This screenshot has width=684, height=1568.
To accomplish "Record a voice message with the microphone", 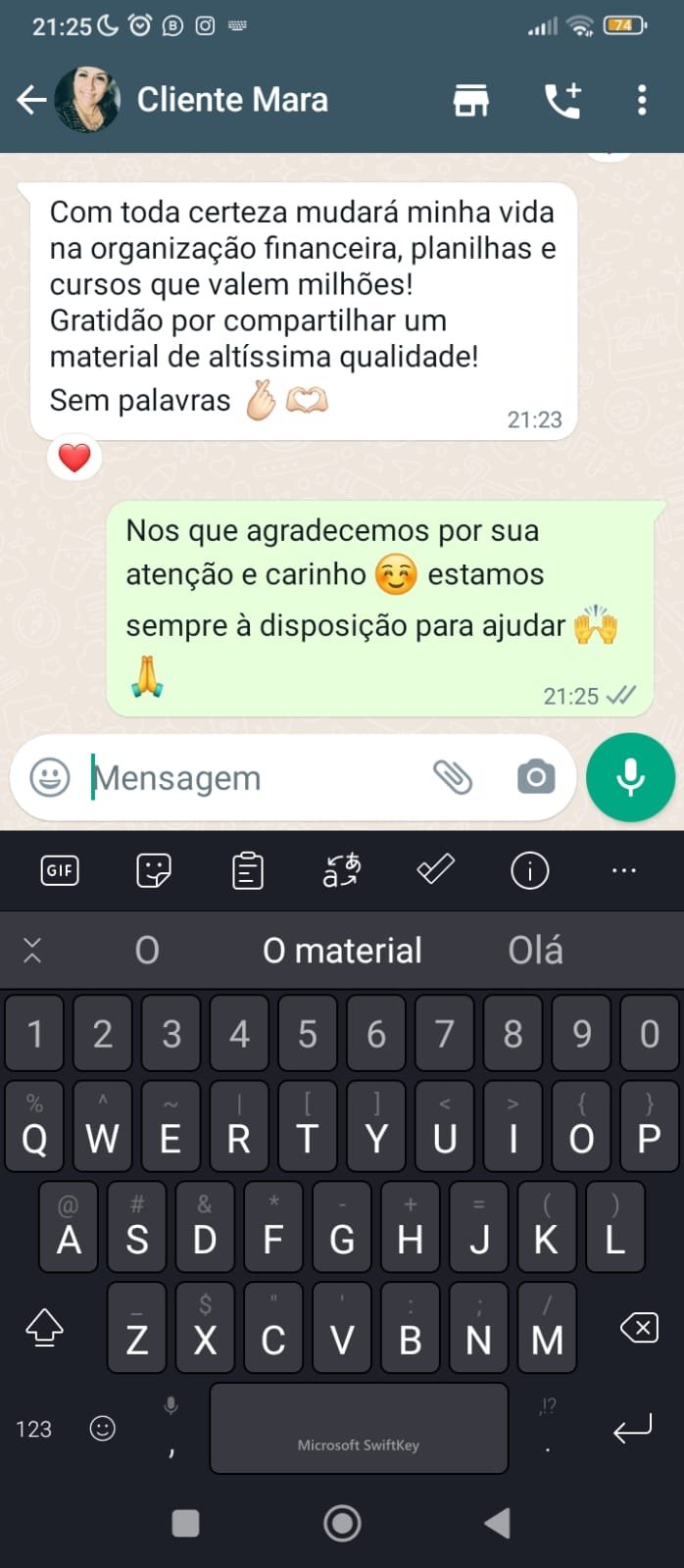I will (x=630, y=777).
